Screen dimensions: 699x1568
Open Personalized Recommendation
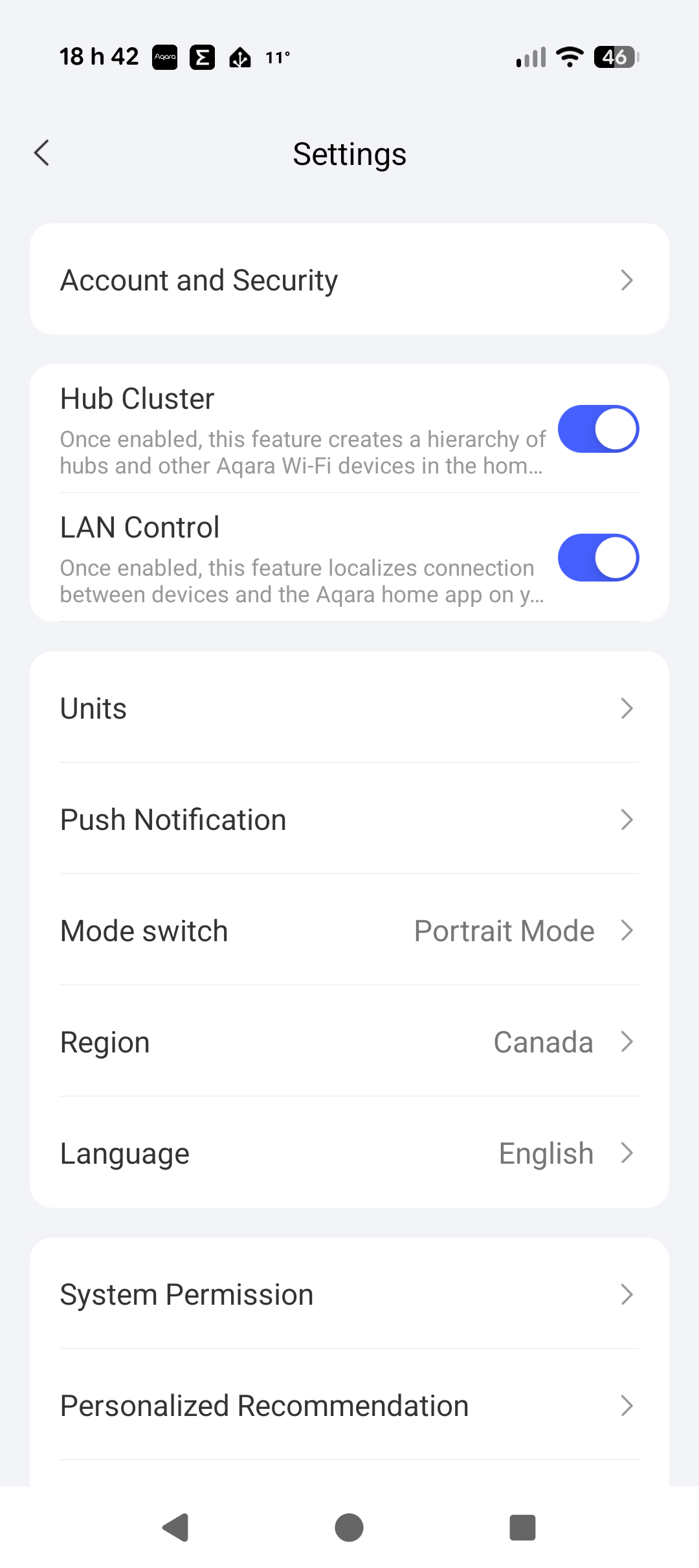tap(349, 1406)
